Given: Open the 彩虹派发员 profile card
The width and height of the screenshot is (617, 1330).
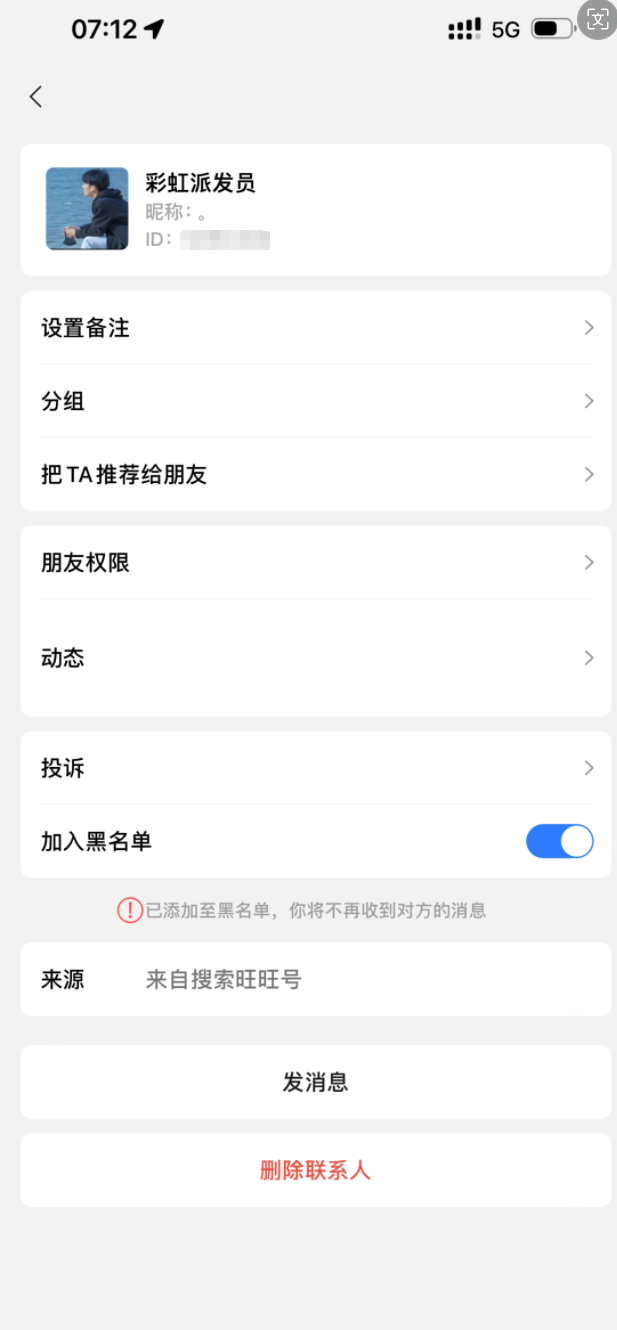Looking at the screenshot, I should pos(315,210).
